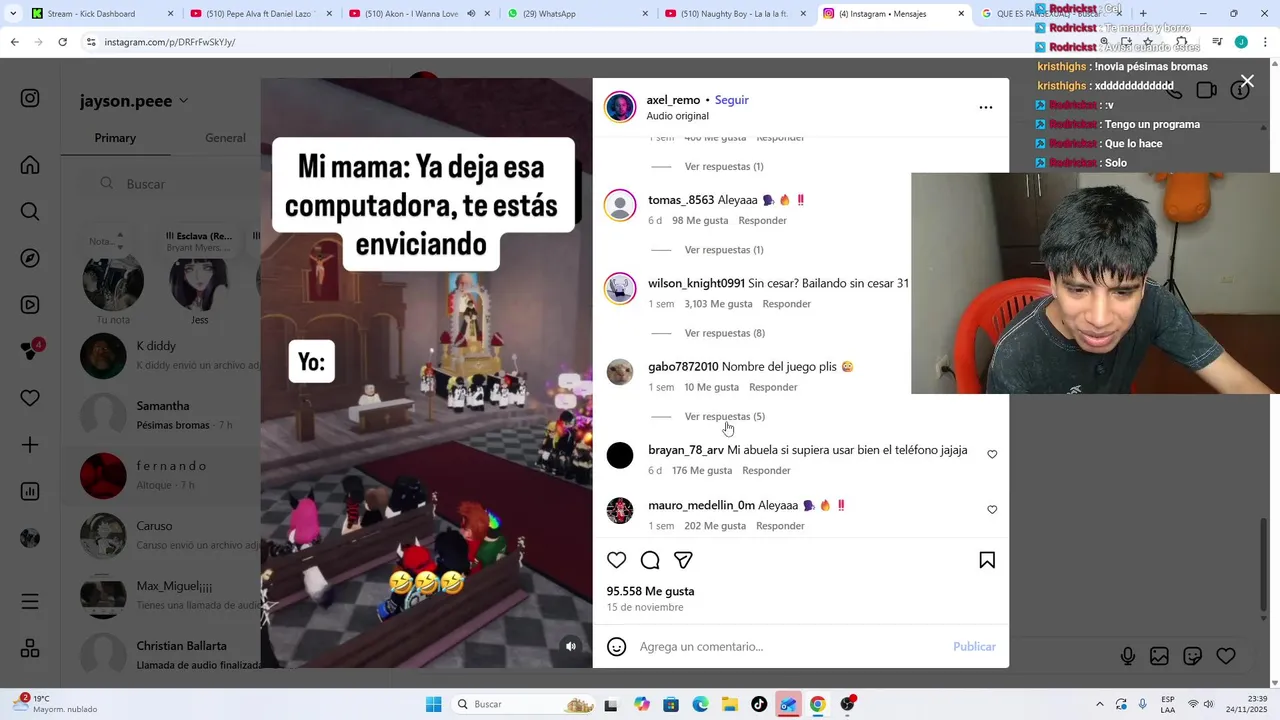Open the jayson.peee account switcher
This screenshot has width=1280, height=720.
tap(133, 101)
